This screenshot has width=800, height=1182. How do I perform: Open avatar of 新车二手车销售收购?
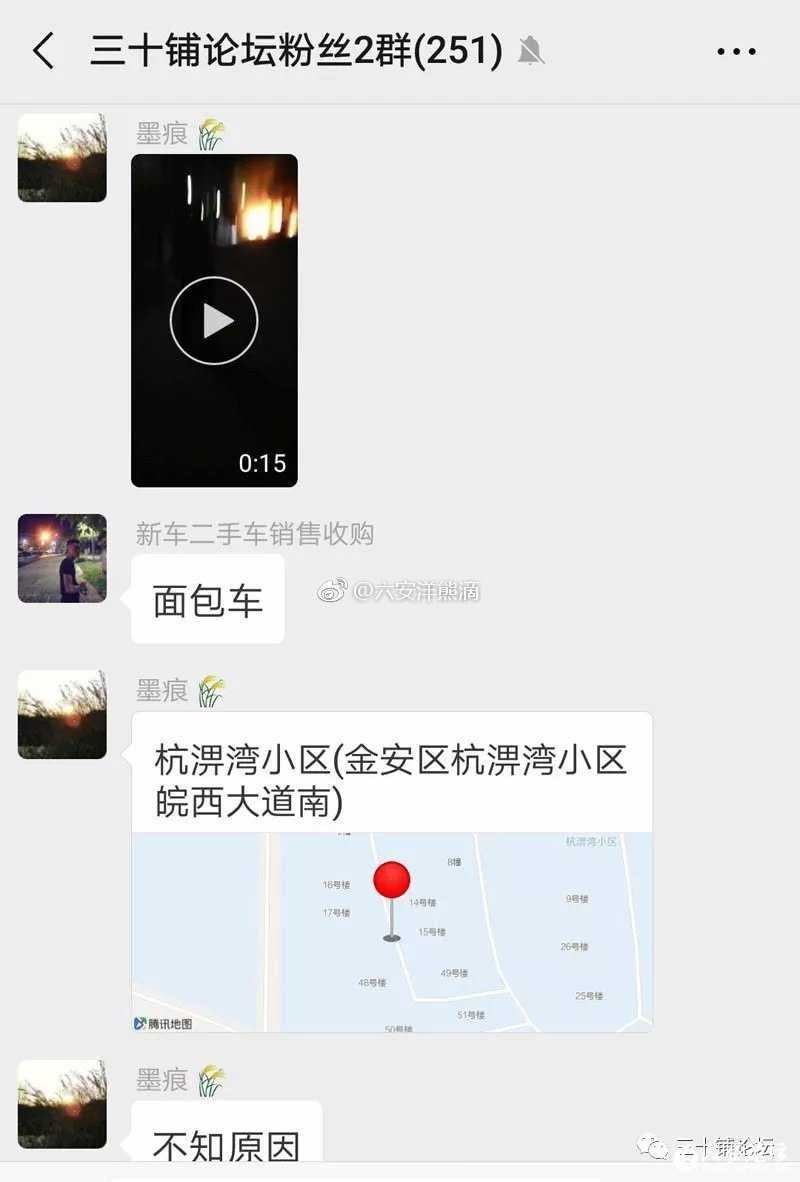[62, 559]
